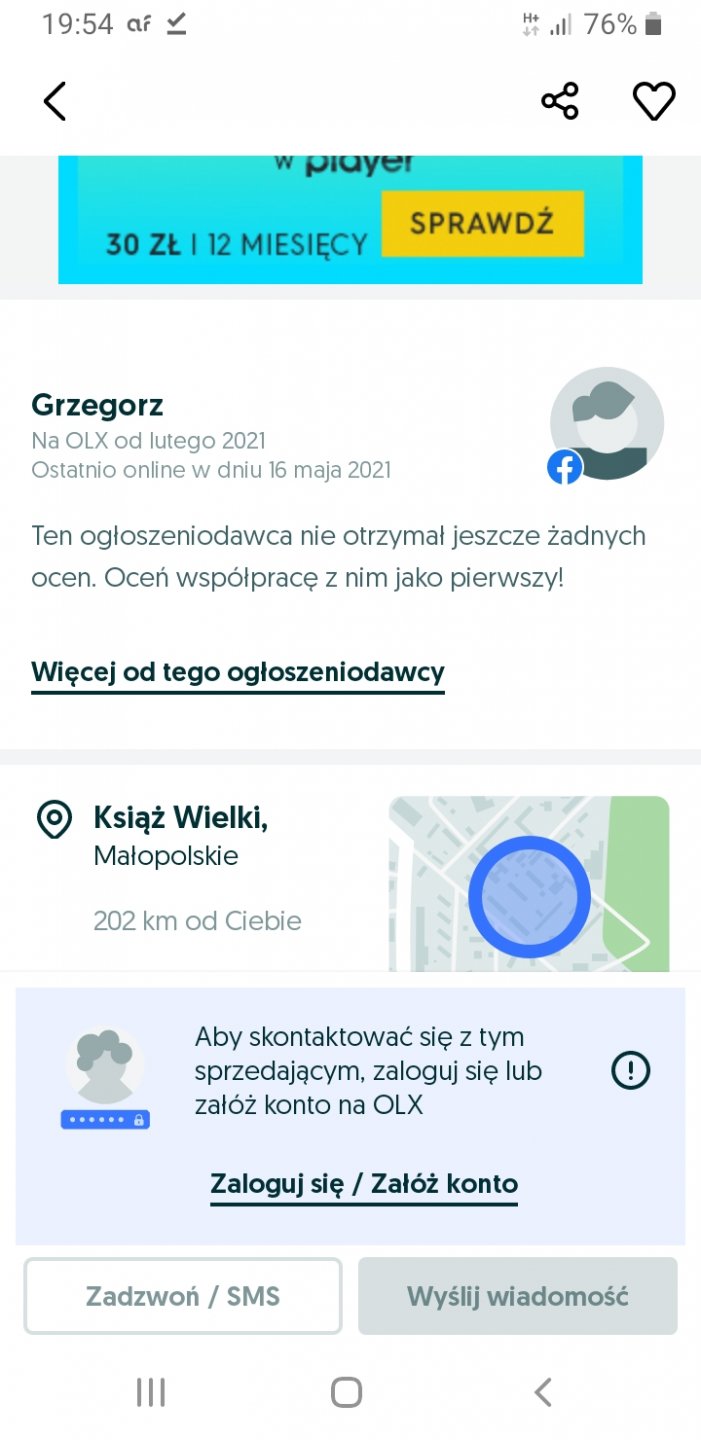Open Więcej od tego ogłoszeniodawcy link
Image resolution: width=701 pixels, height=1440 pixels.
point(238,672)
